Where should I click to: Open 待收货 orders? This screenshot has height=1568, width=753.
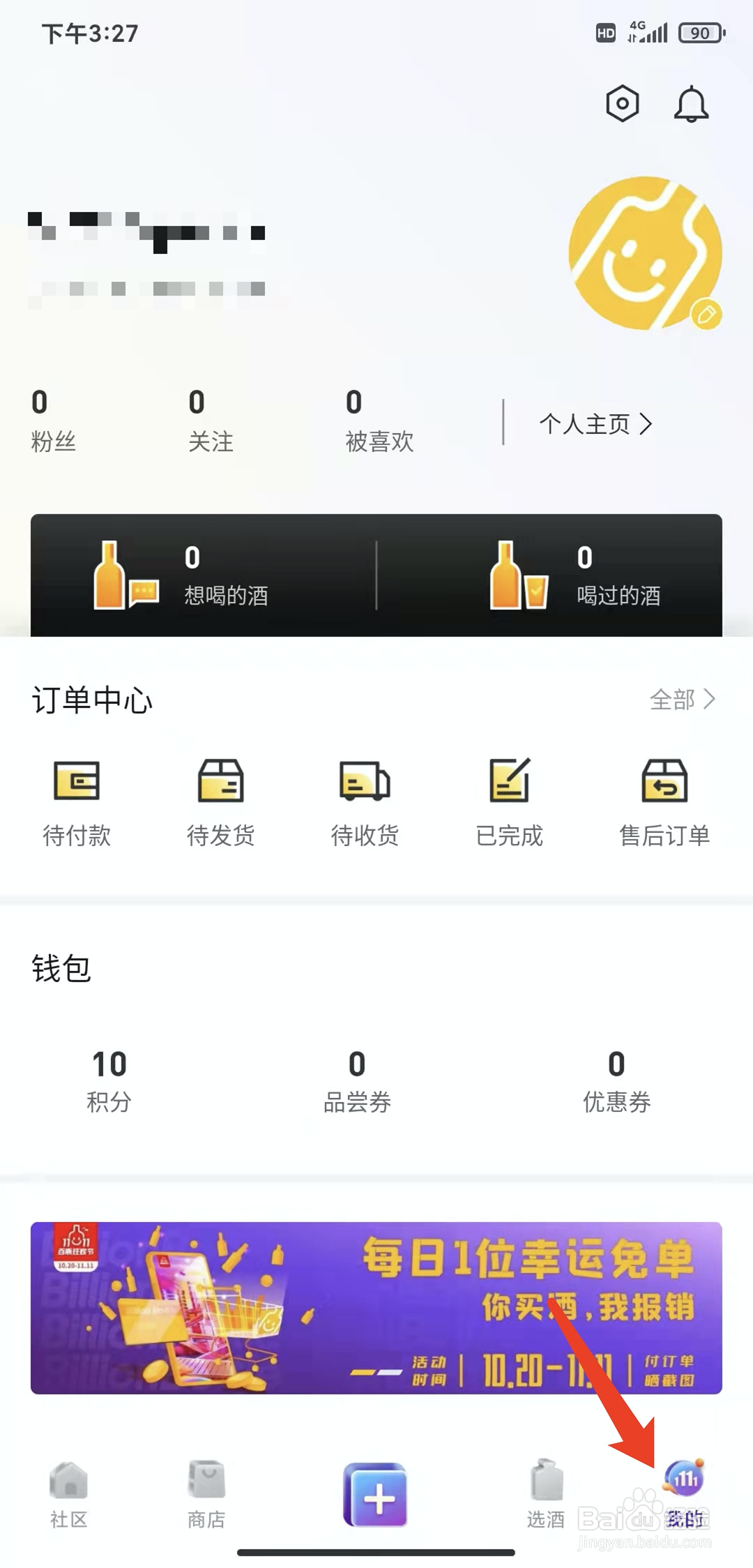pyautogui.click(x=365, y=802)
